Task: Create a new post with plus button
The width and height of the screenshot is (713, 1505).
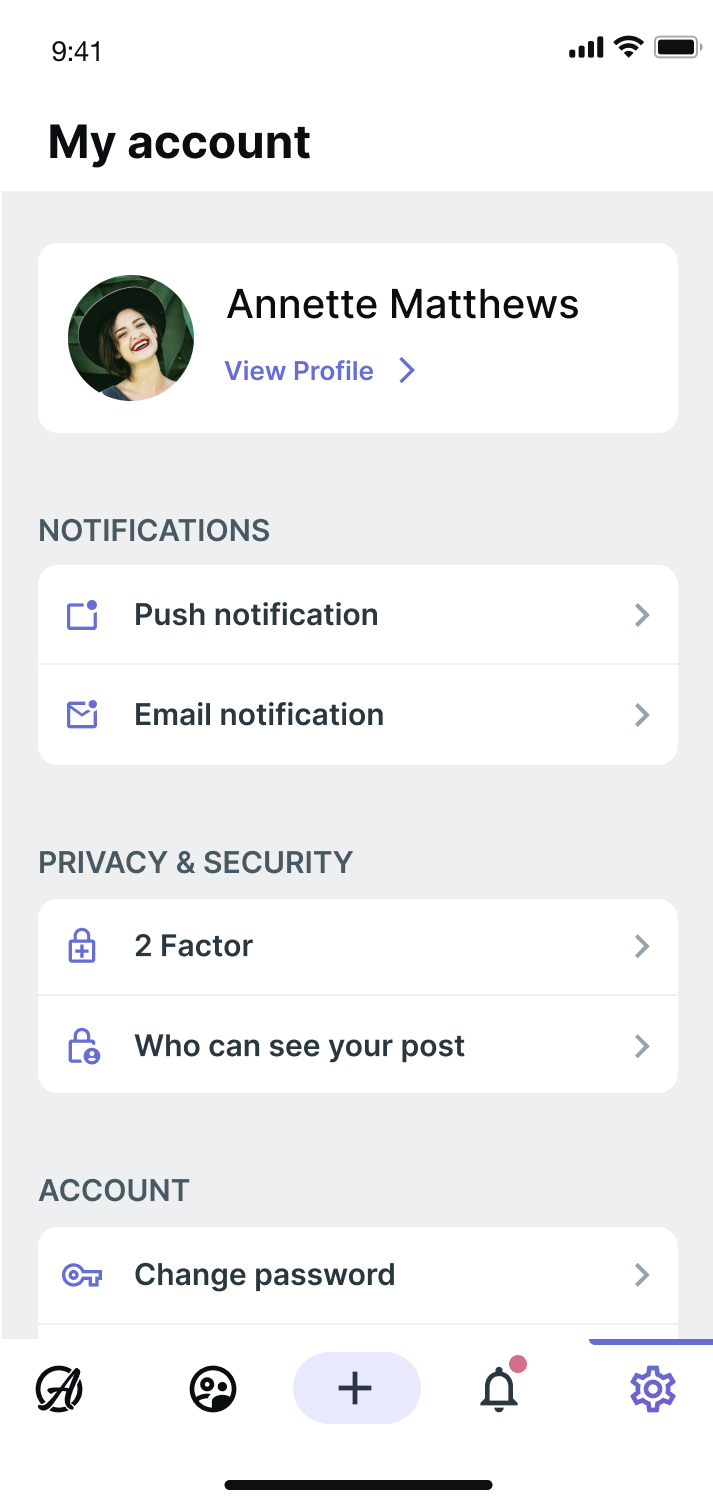Action: pos(356,1388)
